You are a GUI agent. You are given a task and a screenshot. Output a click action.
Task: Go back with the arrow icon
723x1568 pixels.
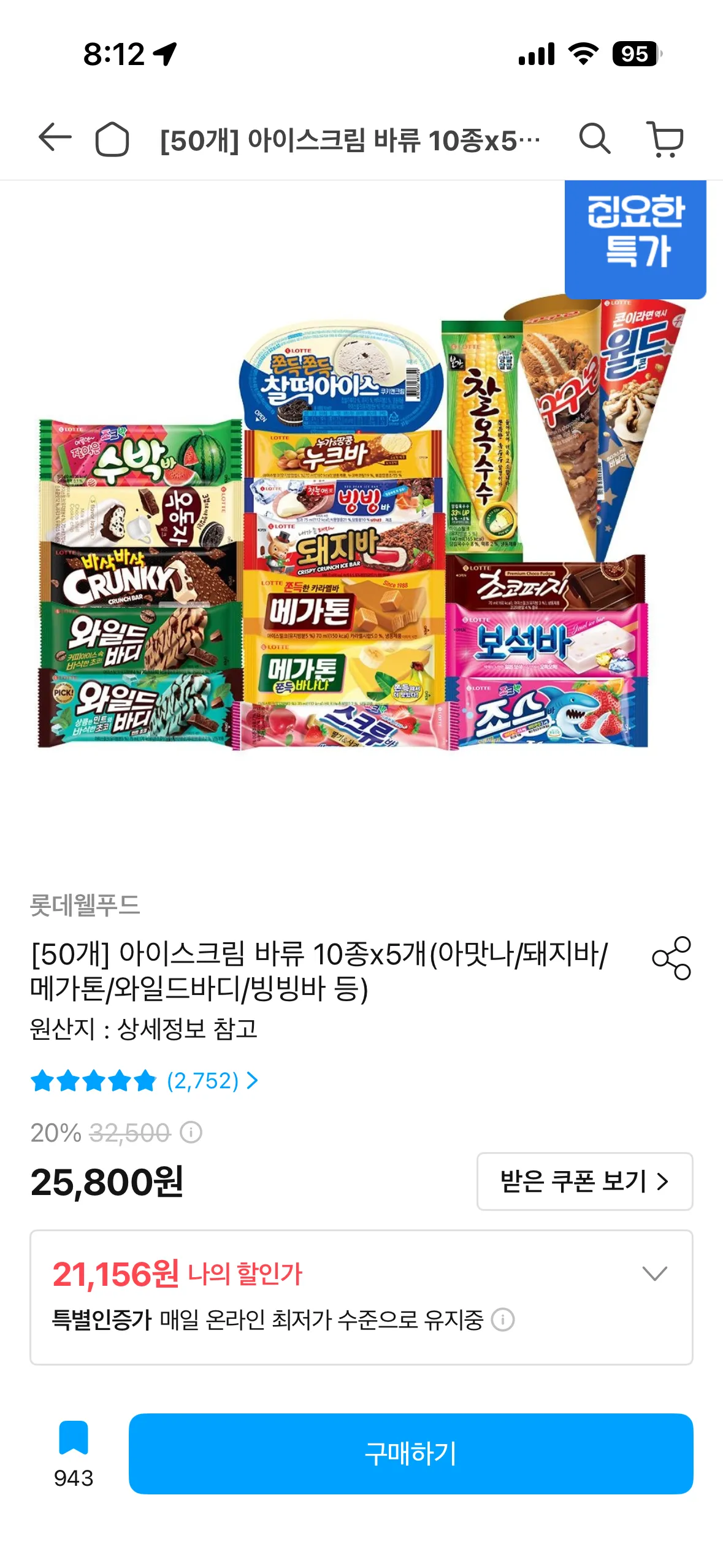pyautogui.click(x=55, y=138)
